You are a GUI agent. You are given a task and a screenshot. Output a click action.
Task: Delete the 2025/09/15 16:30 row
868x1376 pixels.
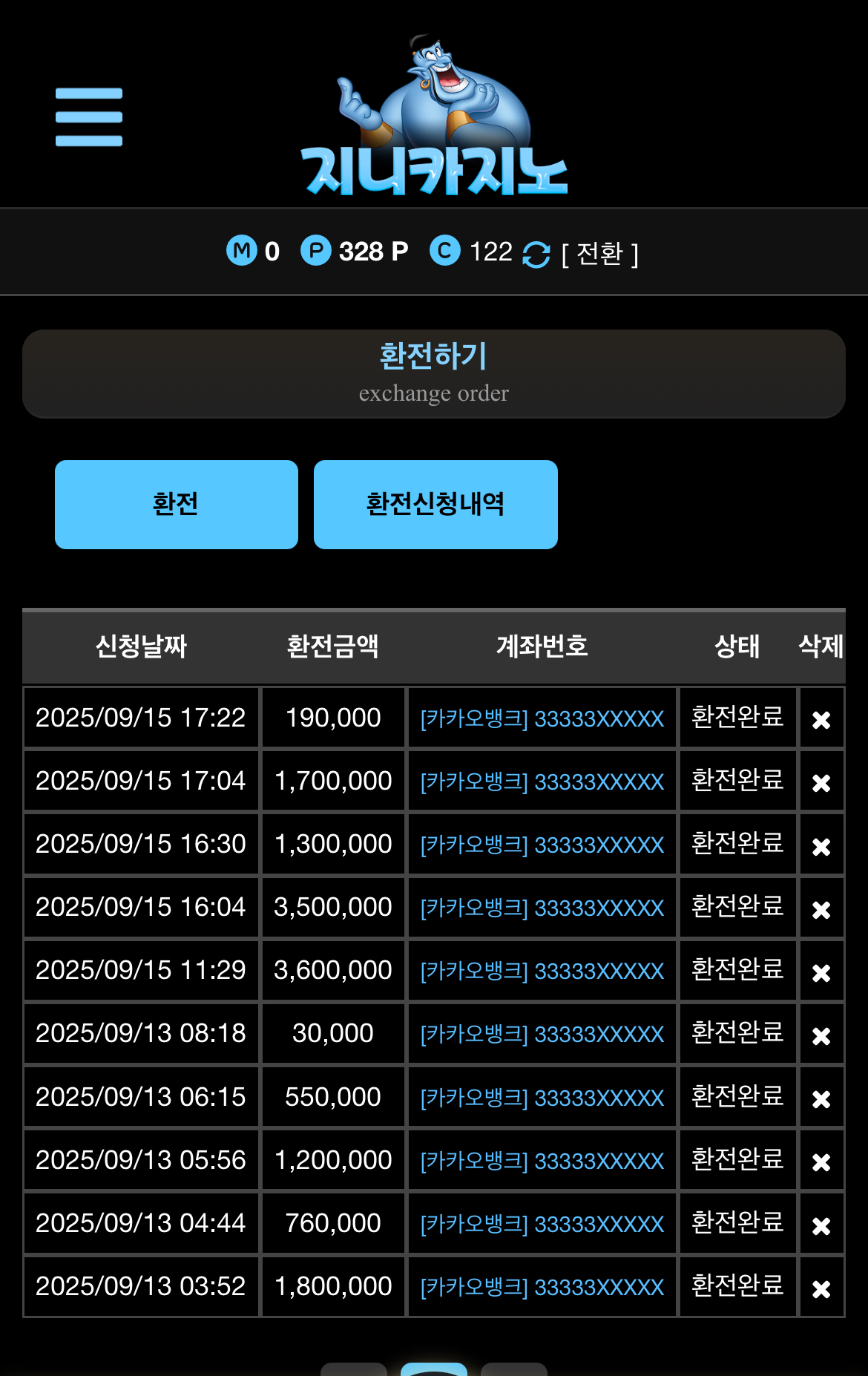(821, 846)
